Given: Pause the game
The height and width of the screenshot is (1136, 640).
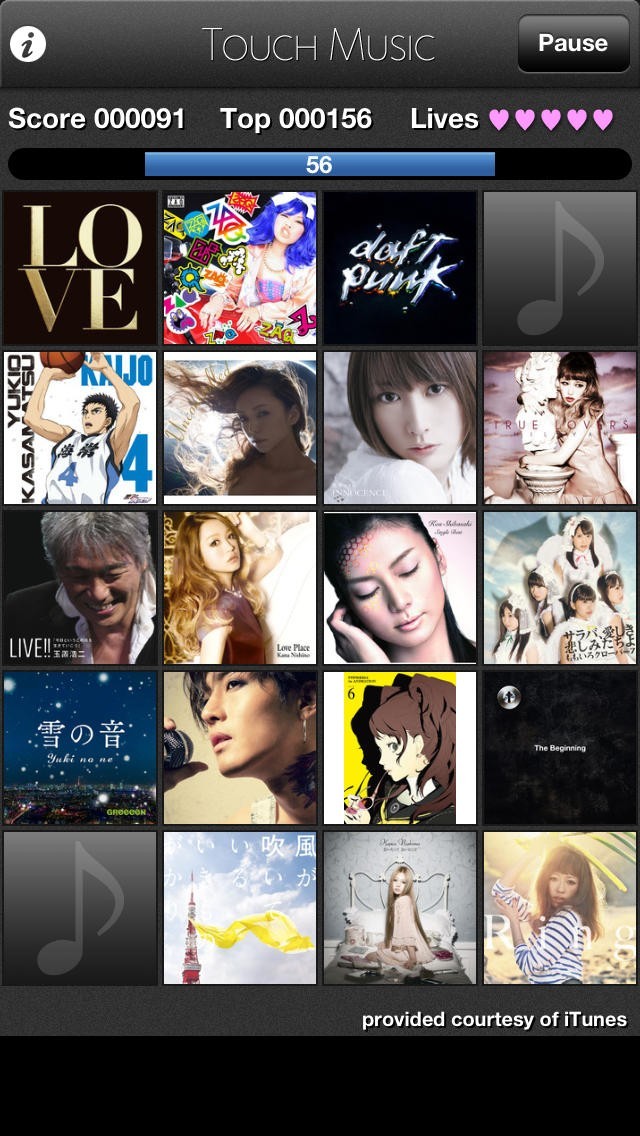Looking at the screenshot, I should tap(573, 44).
